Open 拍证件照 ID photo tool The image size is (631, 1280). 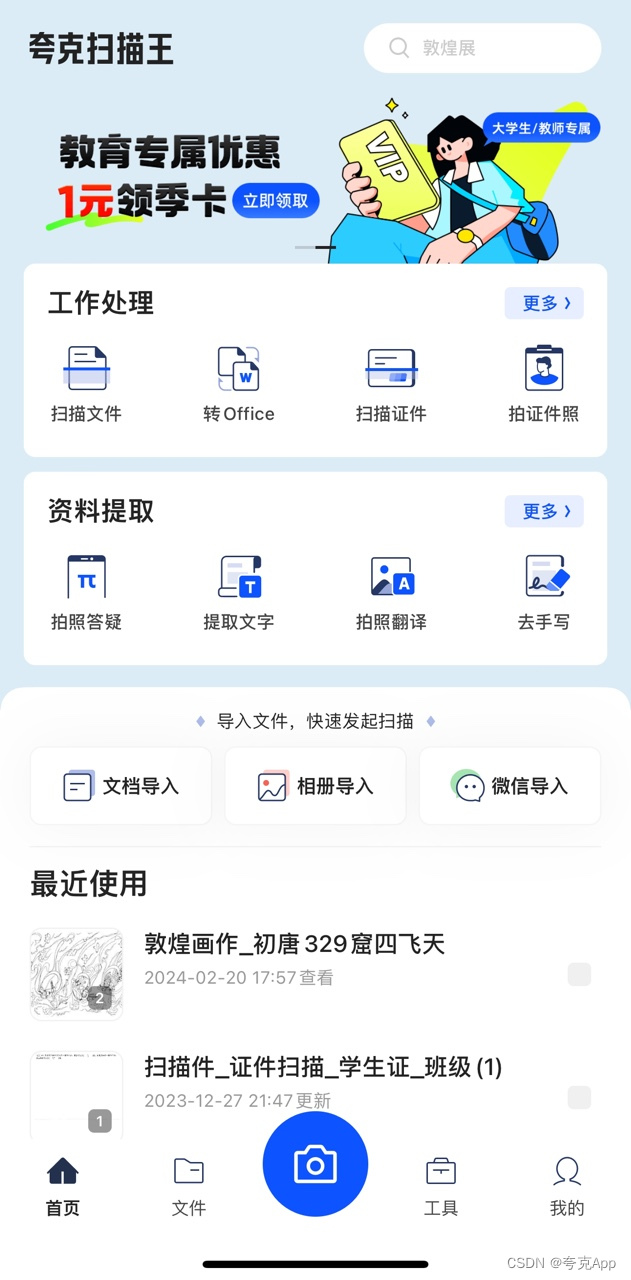click(x=543, y=383)
